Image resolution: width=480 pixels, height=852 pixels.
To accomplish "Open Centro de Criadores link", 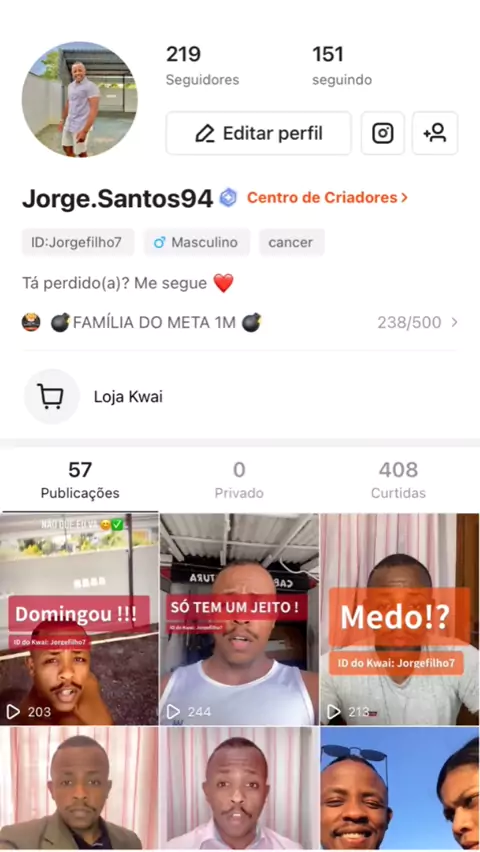I will pyautogui.click(x=327, y=198).
